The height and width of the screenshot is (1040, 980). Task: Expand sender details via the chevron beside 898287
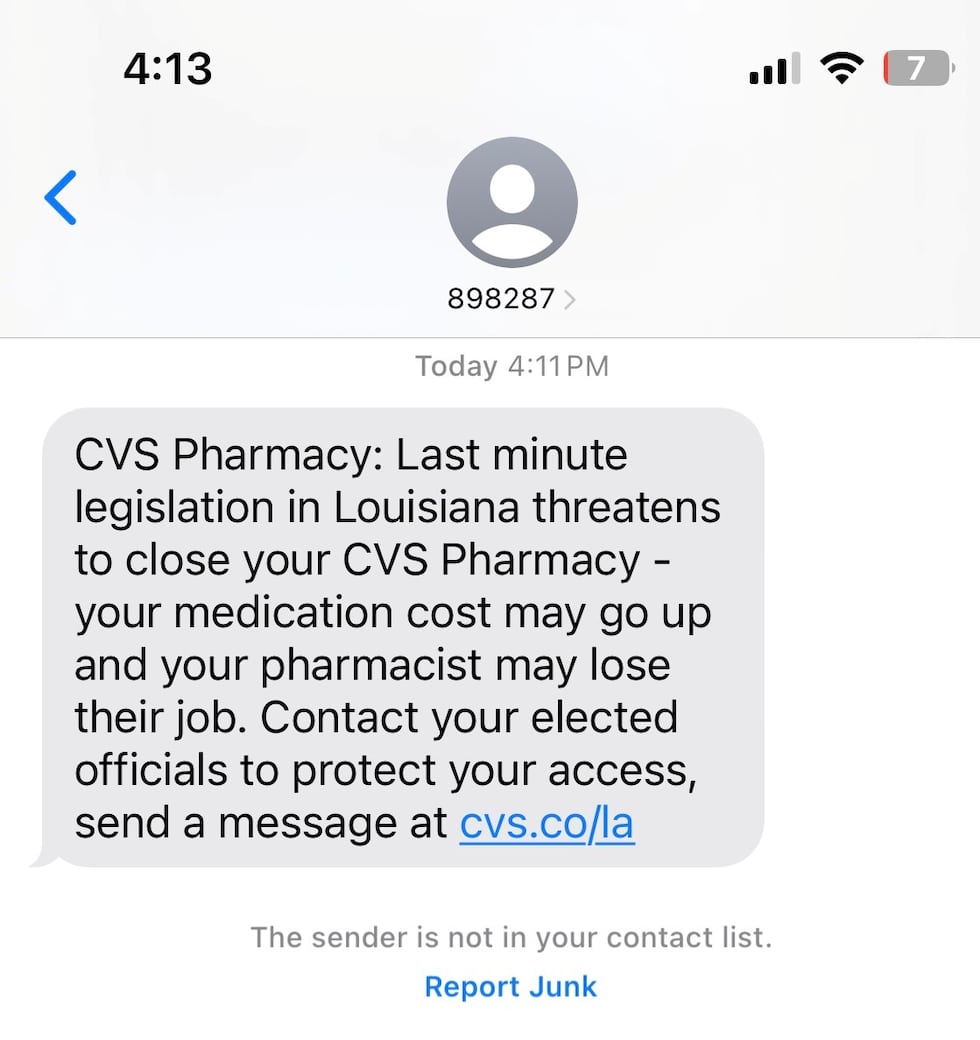(x=569, y=297)
